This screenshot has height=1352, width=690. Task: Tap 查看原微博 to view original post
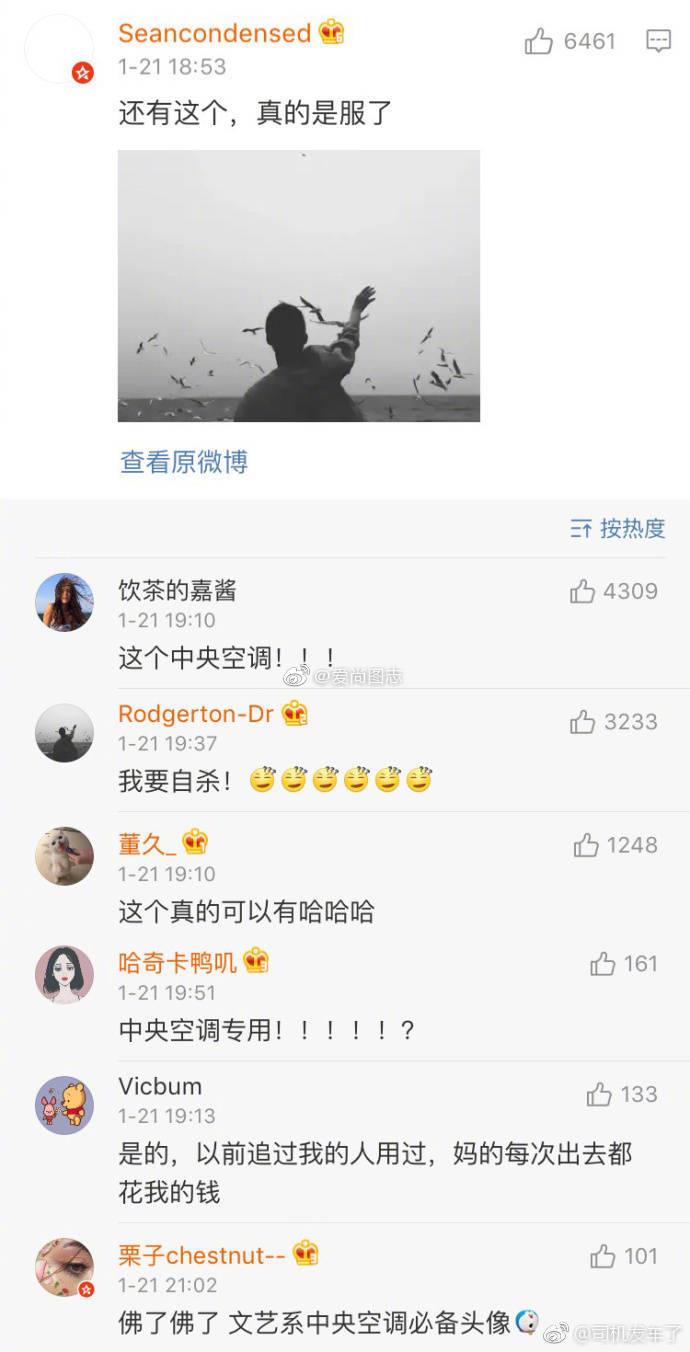pos(184,462)
